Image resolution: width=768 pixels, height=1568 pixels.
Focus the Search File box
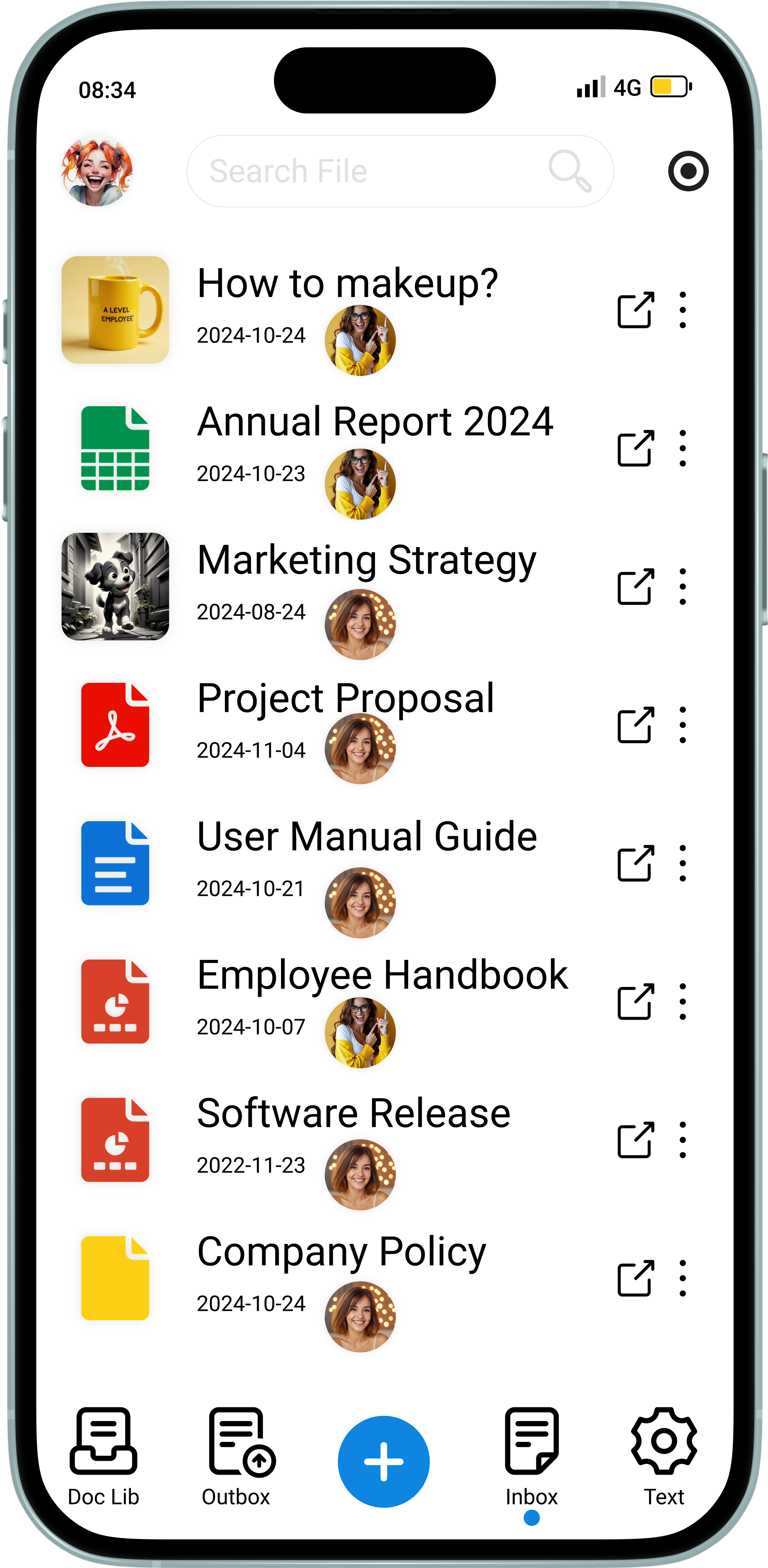coord(377,172)
